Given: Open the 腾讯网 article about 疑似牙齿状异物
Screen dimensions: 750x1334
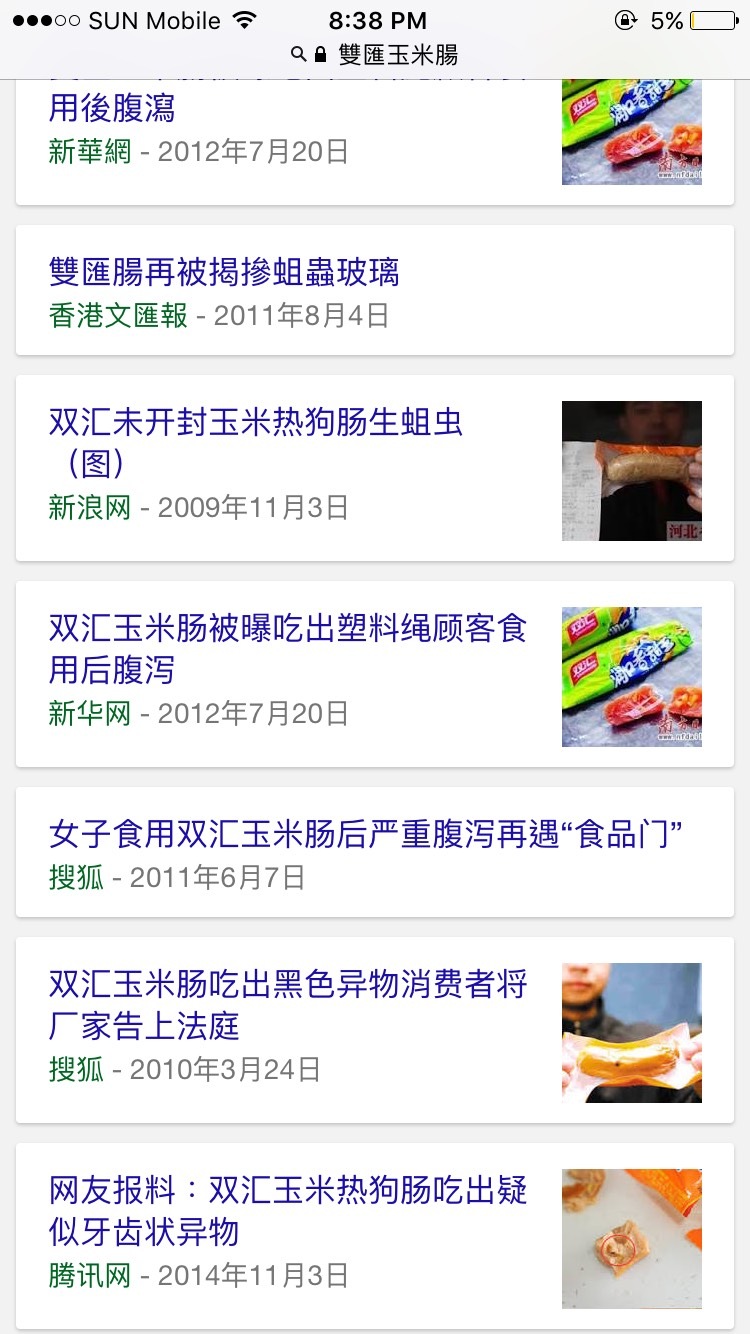Looking at the screenshot, I should pos(375,1236).
